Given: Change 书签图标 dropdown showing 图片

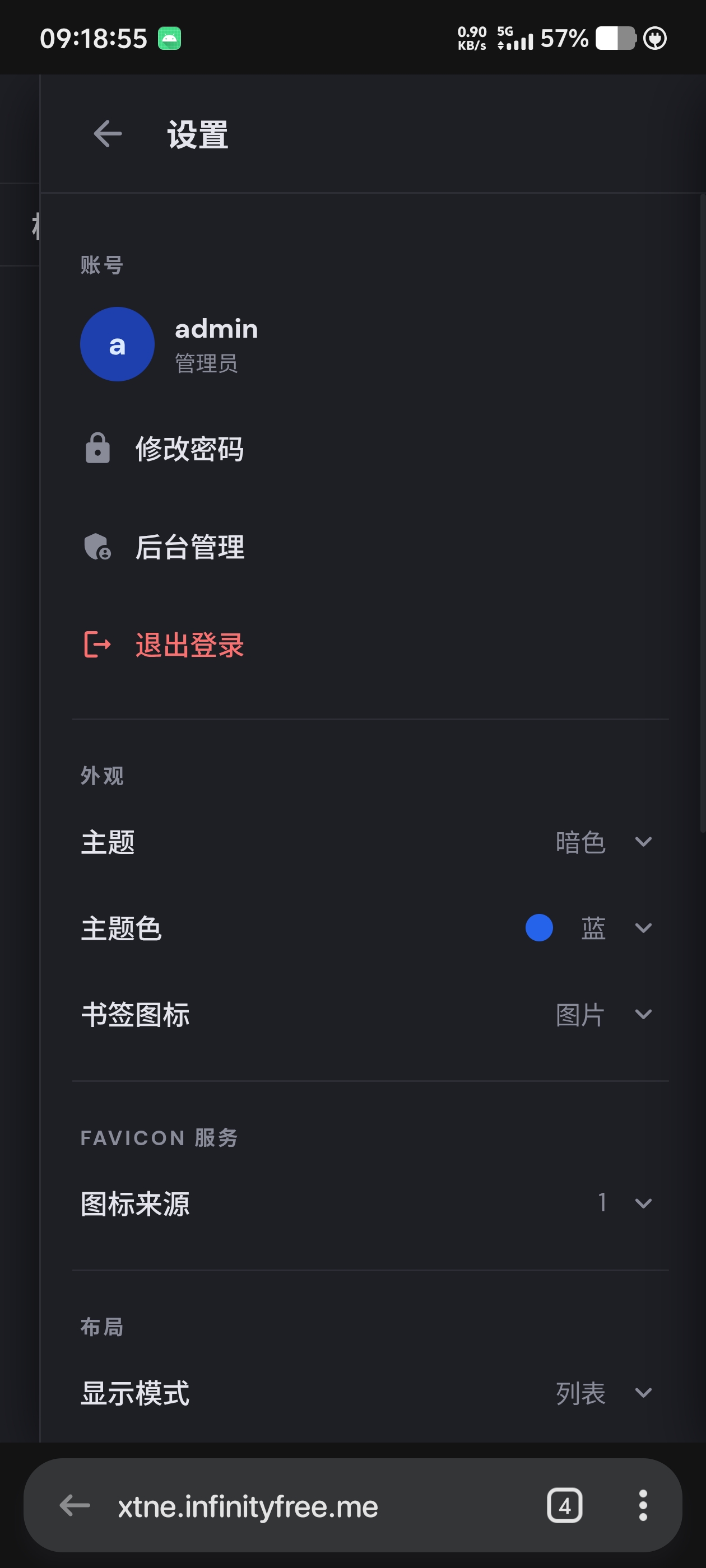Looking at the screenshot, I should (603, 1015).
